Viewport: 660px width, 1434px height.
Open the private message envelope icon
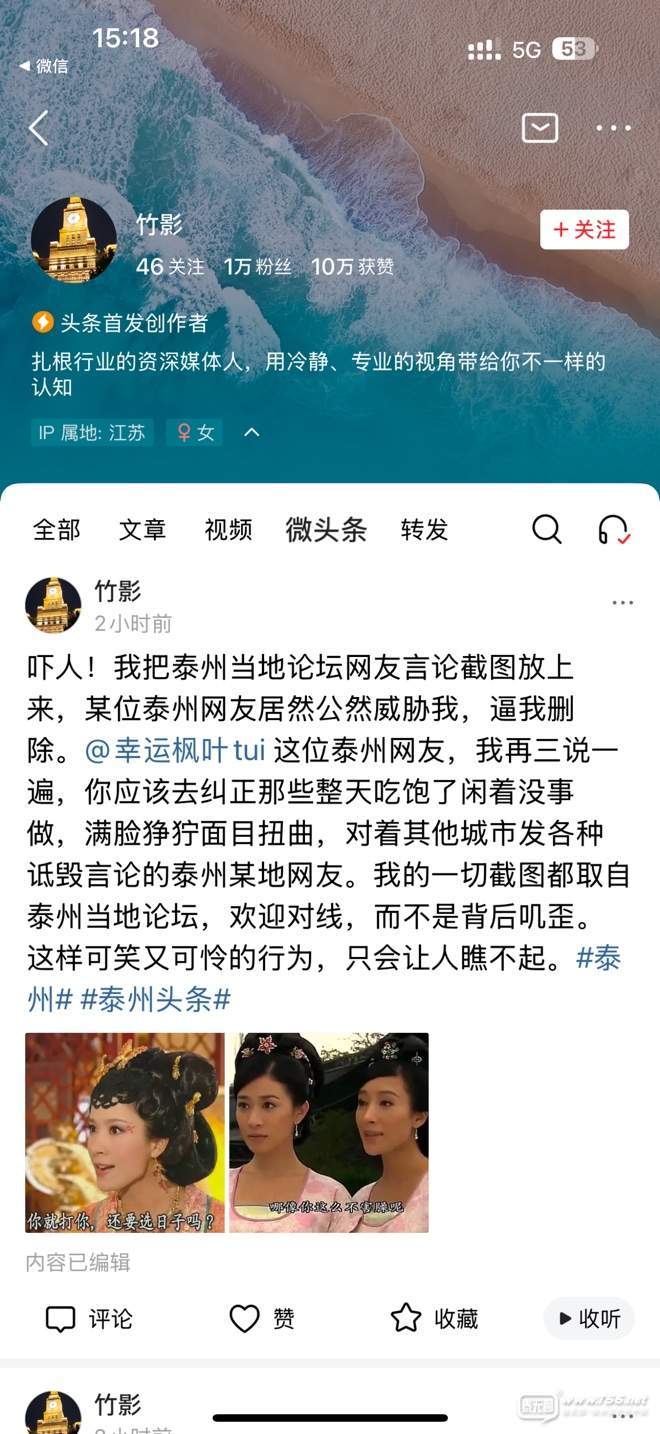[540, 128]
